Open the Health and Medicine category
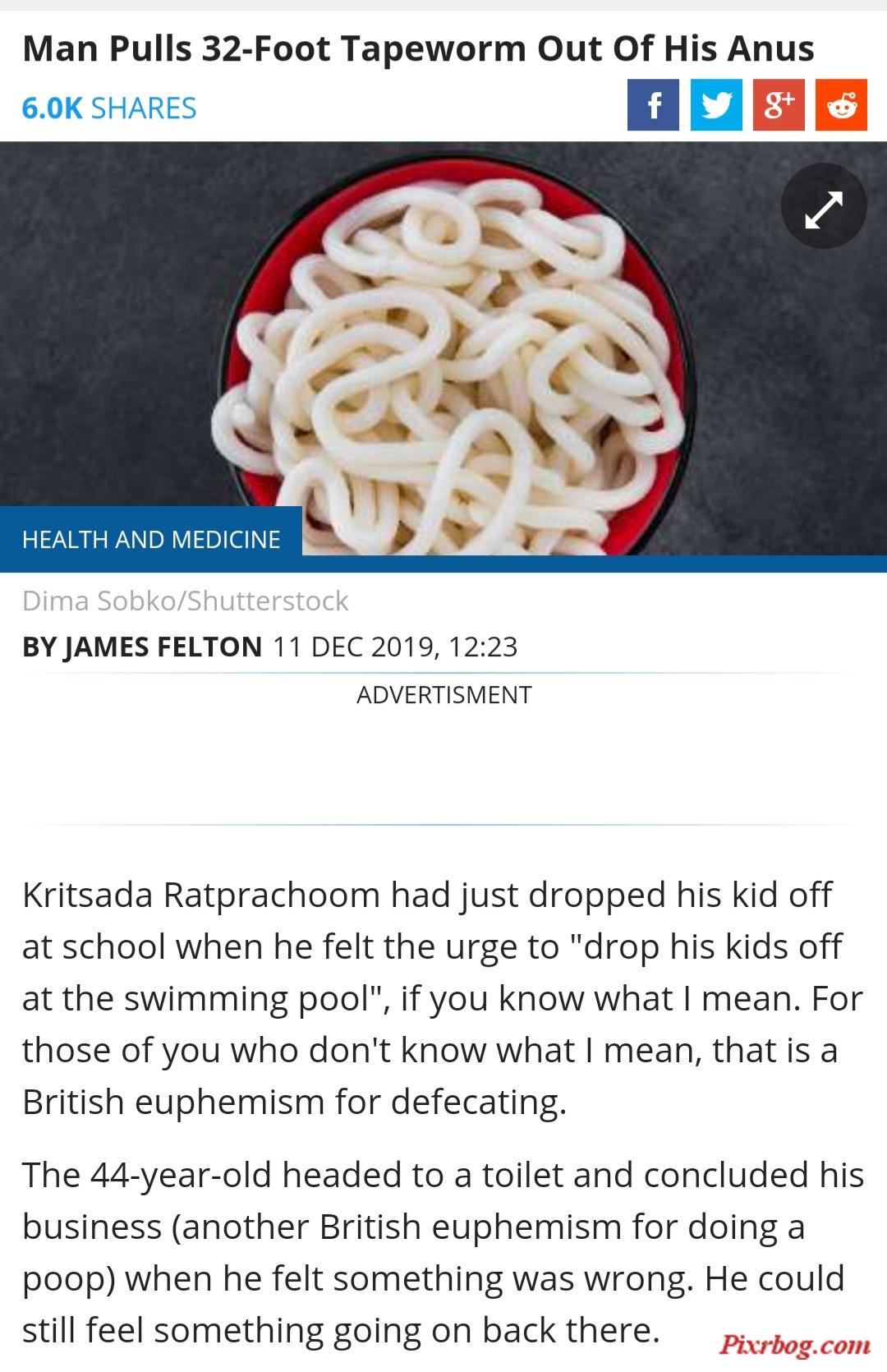The height and width of the screenshot is (1372, 887). click(151, 540)
